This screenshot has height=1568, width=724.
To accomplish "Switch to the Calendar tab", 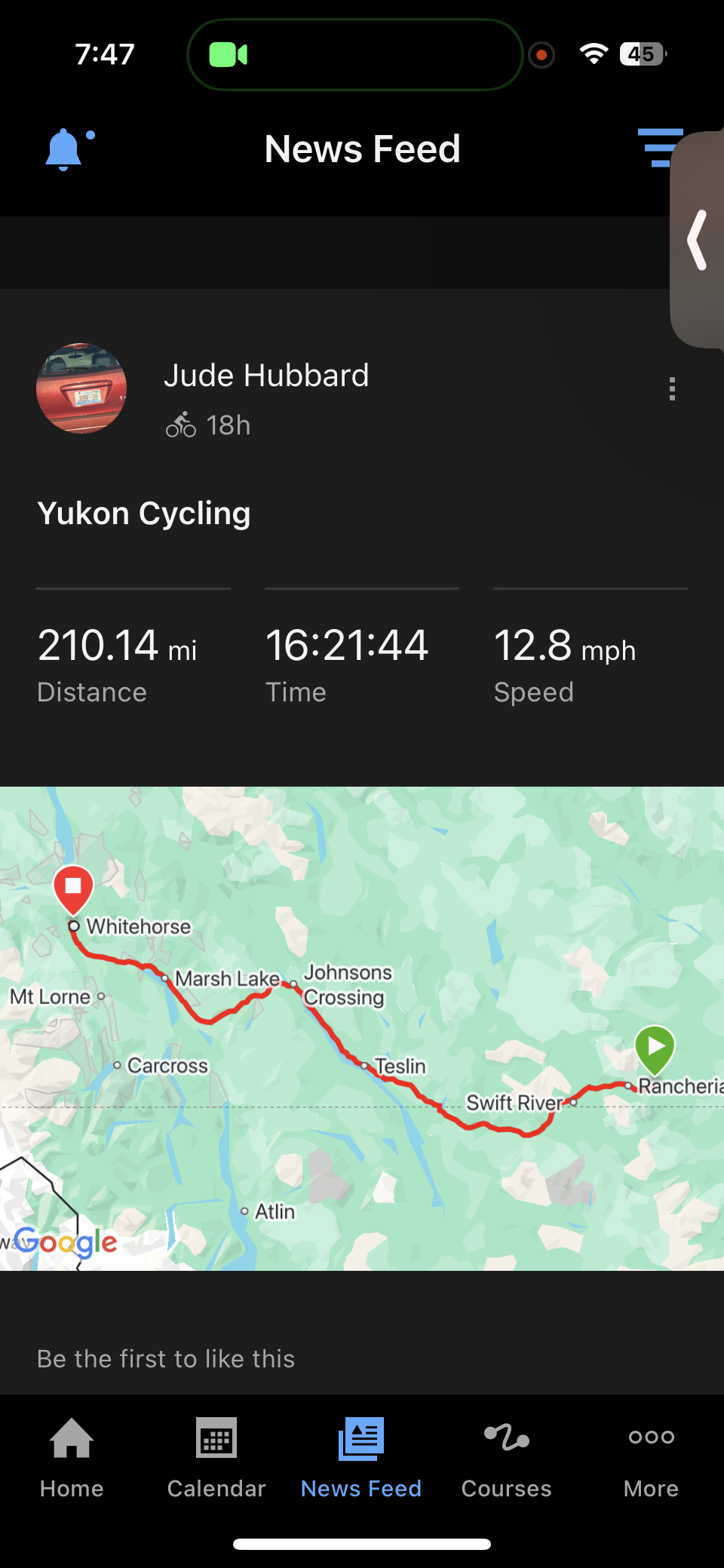I will (x=216, y=1458).
